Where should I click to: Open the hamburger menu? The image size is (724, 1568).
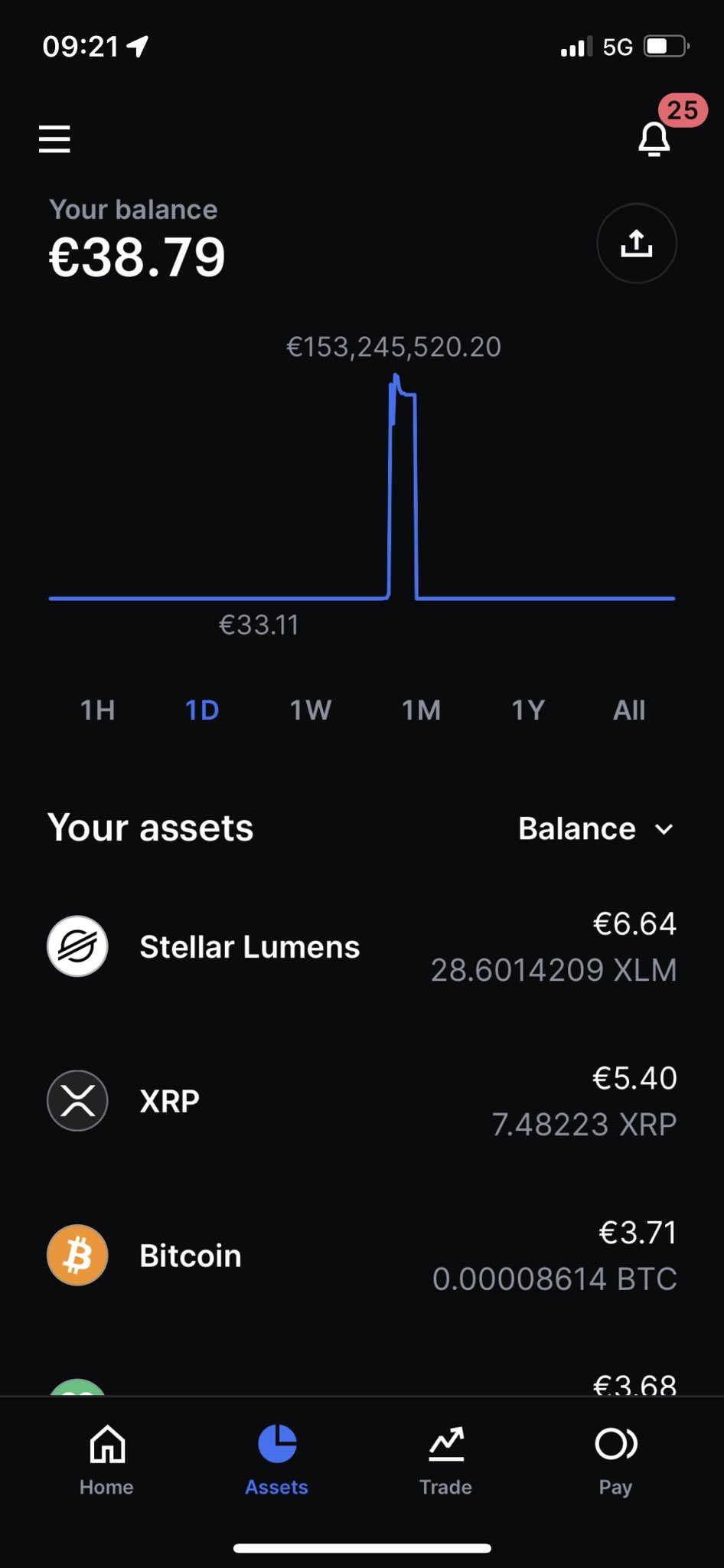click(x=54, y=139)
